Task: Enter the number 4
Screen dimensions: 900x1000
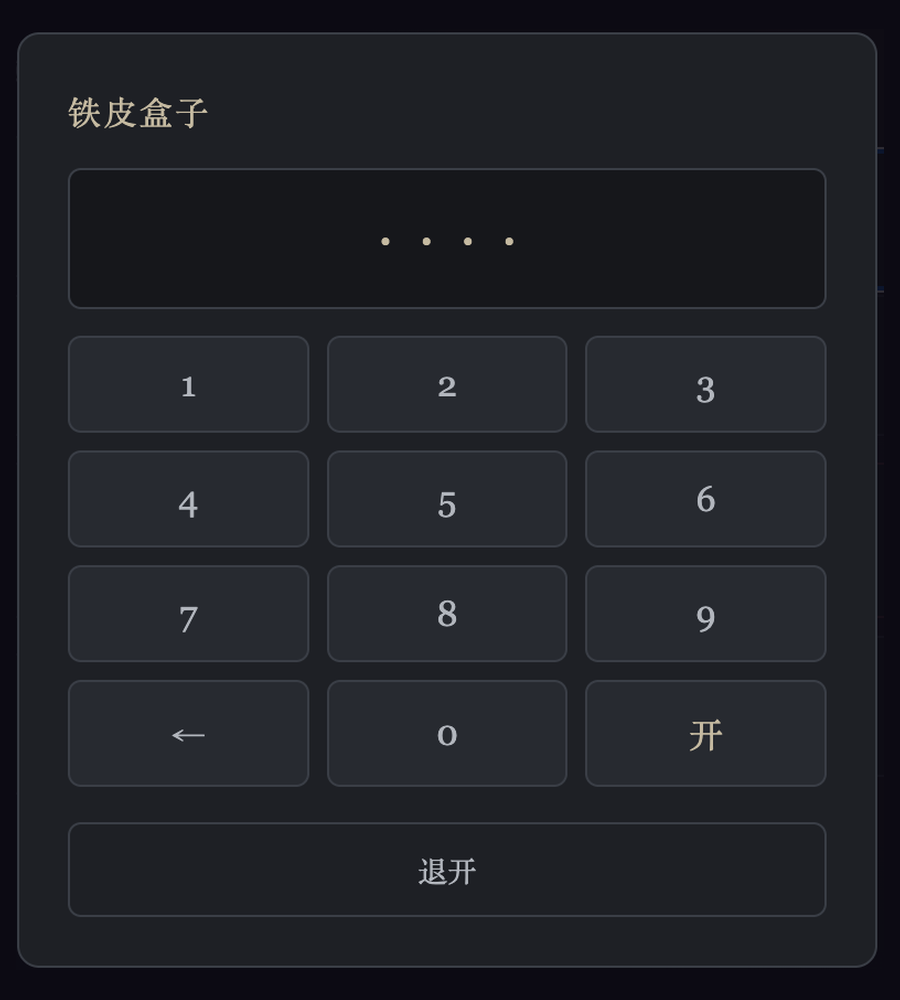Action: [188, 499]
